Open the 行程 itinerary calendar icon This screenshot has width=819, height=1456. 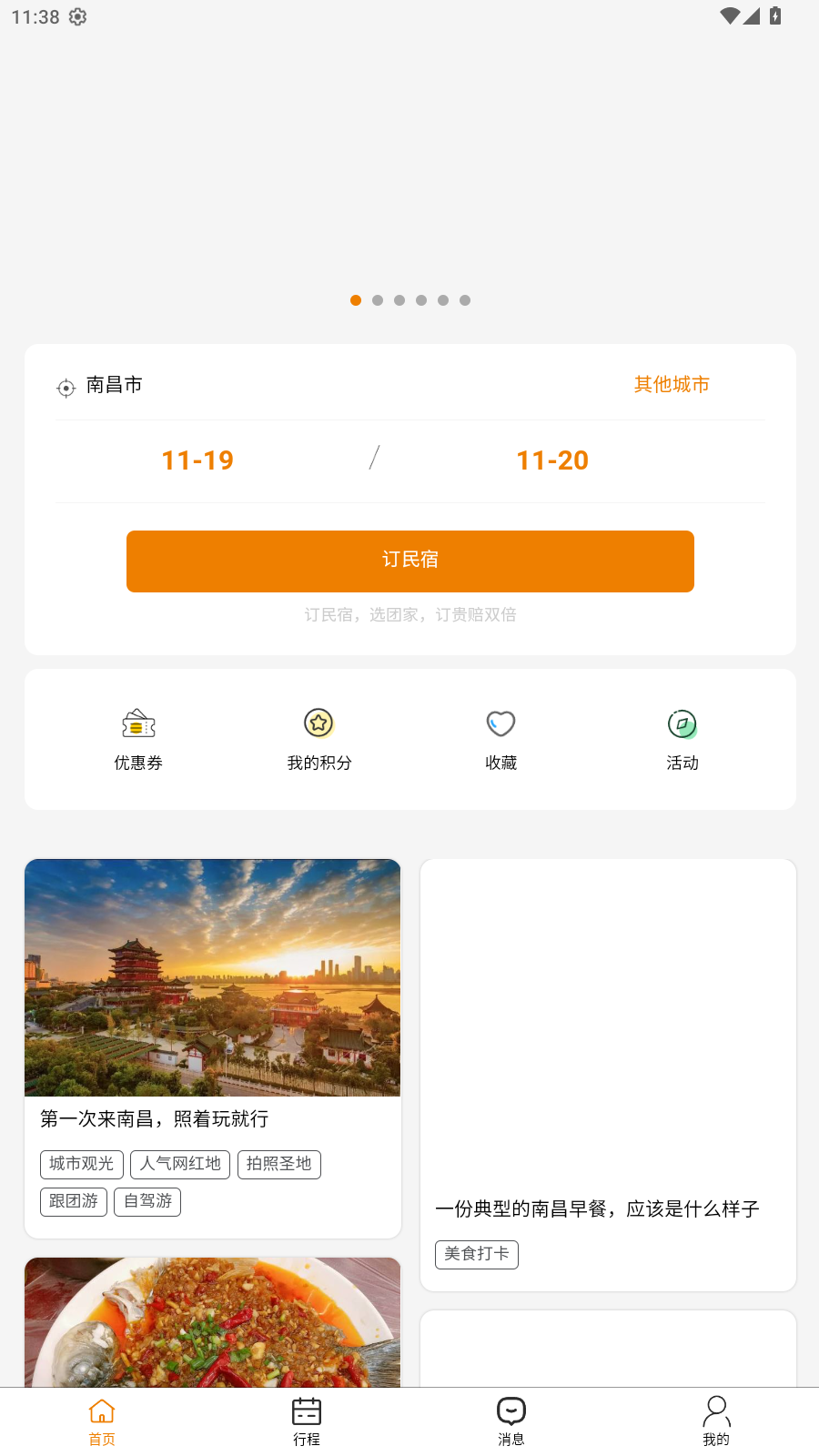307,1411
